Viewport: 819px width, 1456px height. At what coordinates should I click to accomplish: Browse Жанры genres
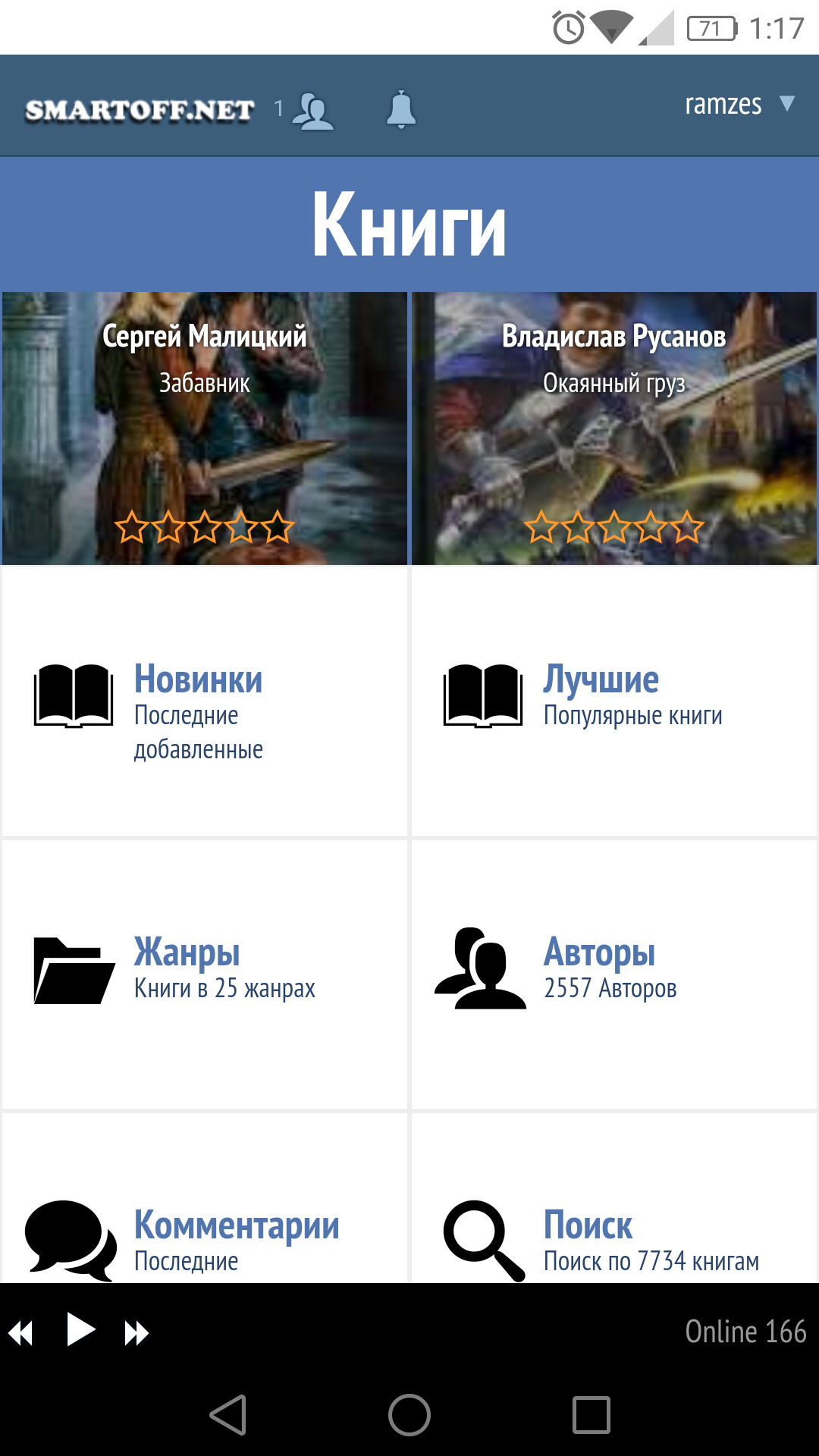(x=205, y=974)
